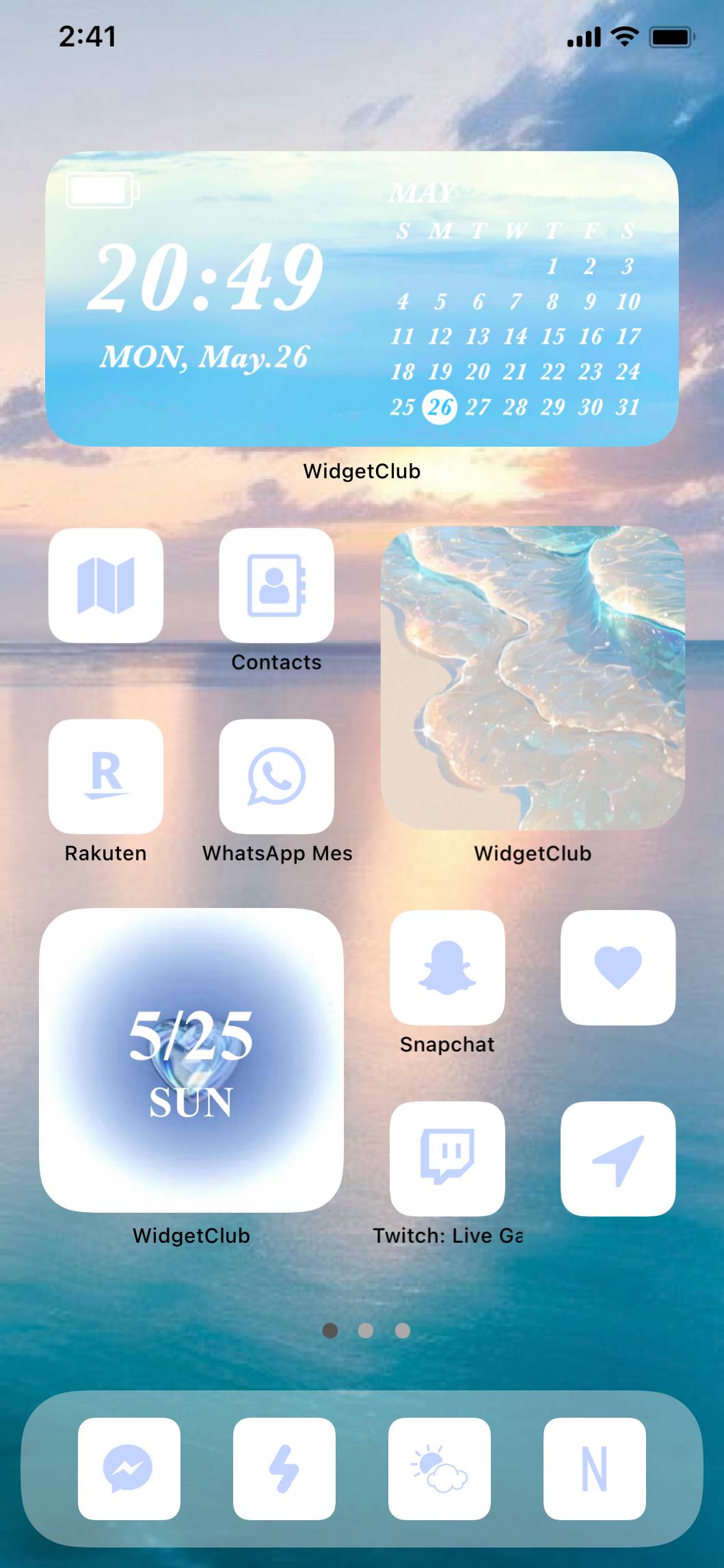Tap the home screen page indicator dots

pos(366,1330)
